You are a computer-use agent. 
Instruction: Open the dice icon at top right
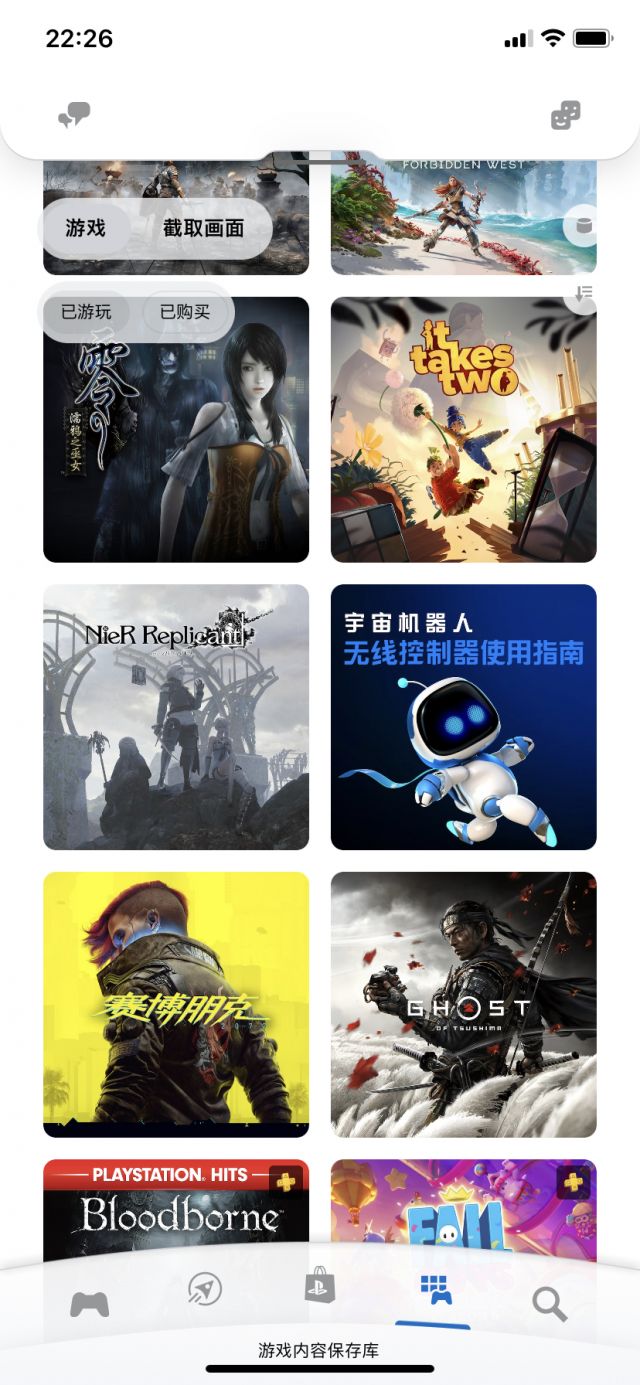(x=565, y=116)
